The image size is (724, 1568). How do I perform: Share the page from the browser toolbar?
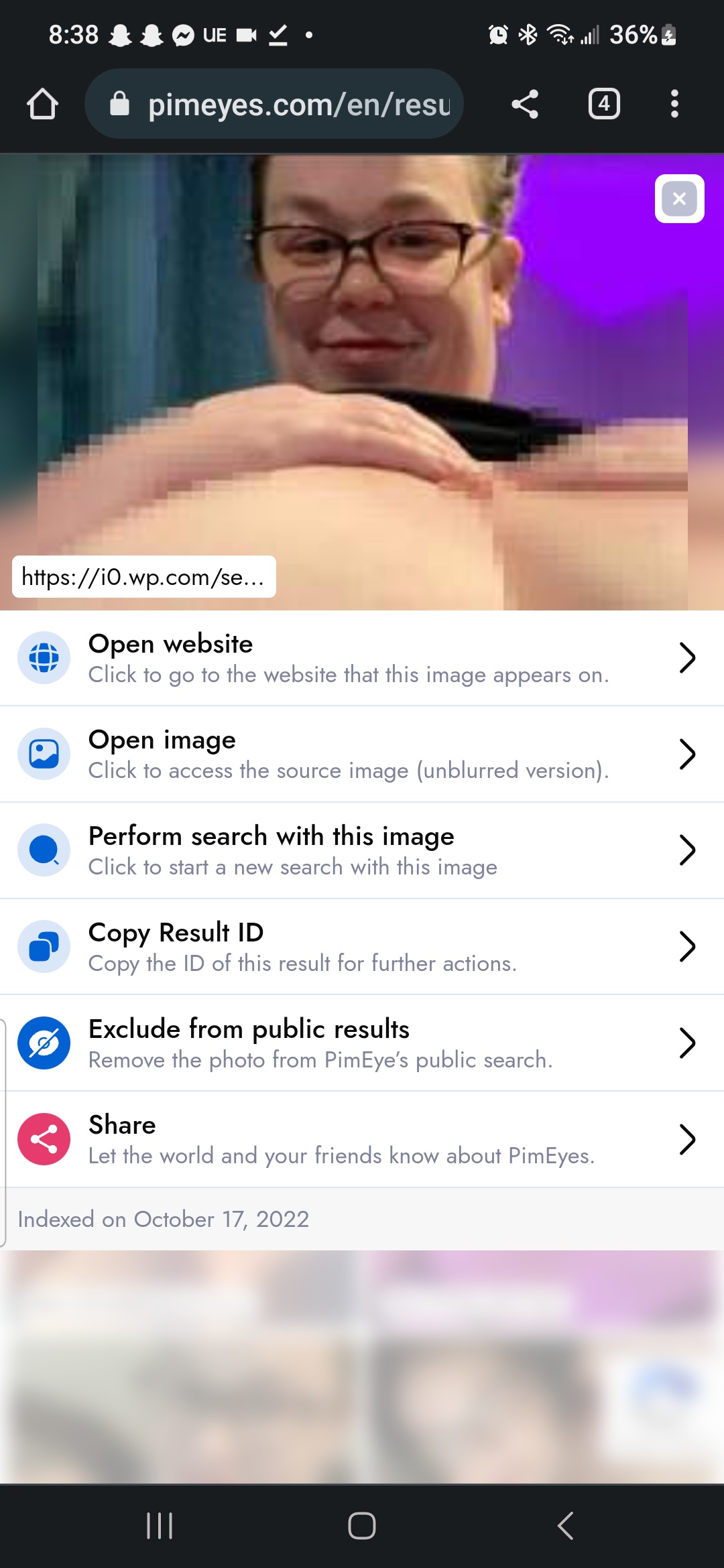pos(524,104)
